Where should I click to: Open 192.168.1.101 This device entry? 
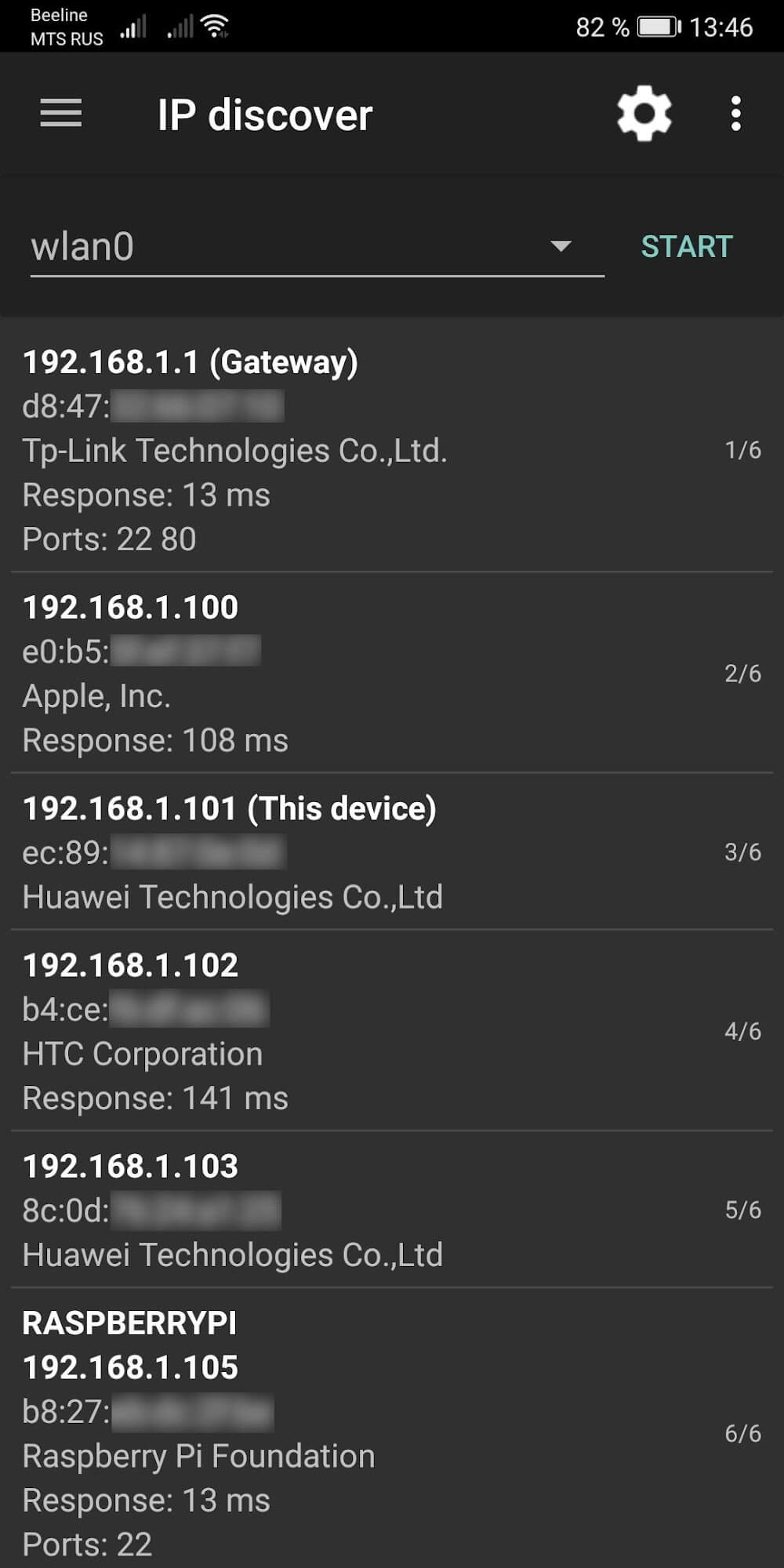(392, 852)
